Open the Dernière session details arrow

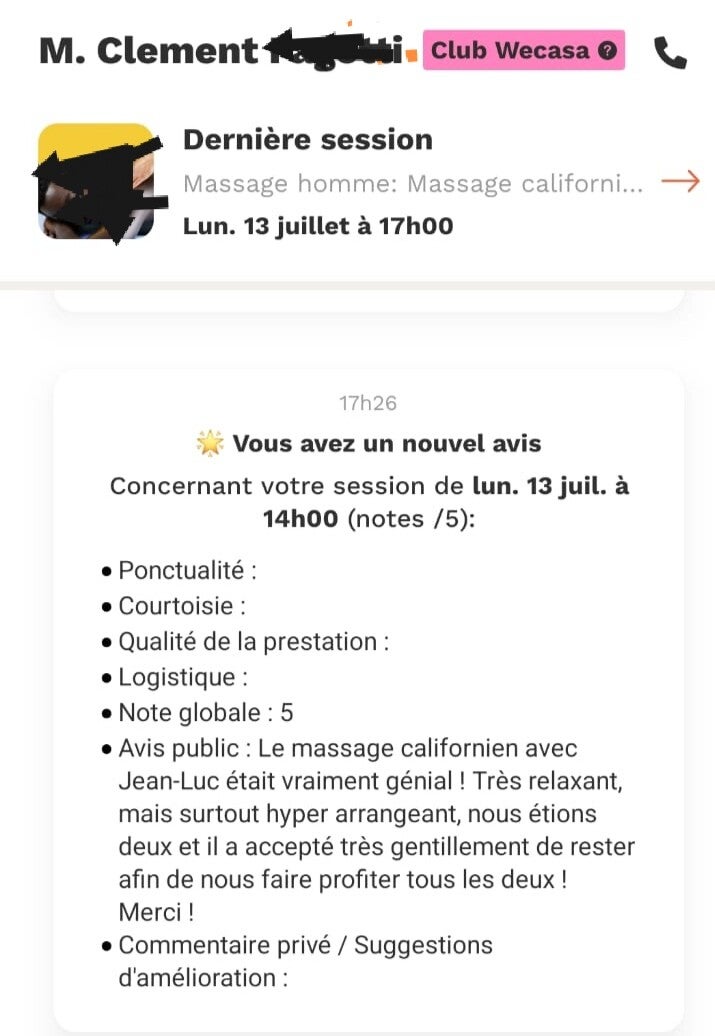coord(680,180)
